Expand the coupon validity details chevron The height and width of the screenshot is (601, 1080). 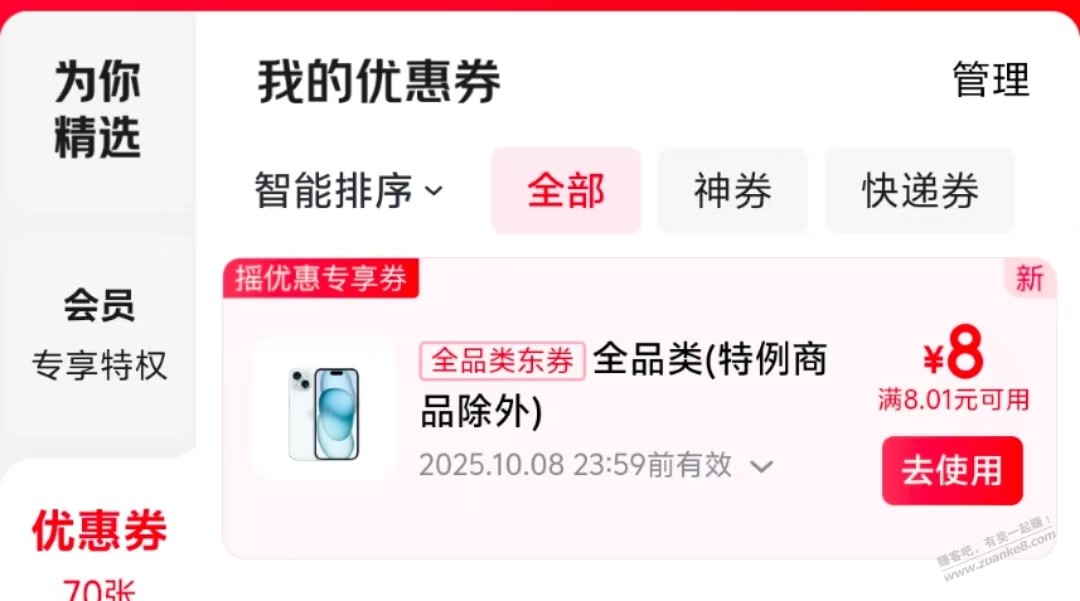762,466
